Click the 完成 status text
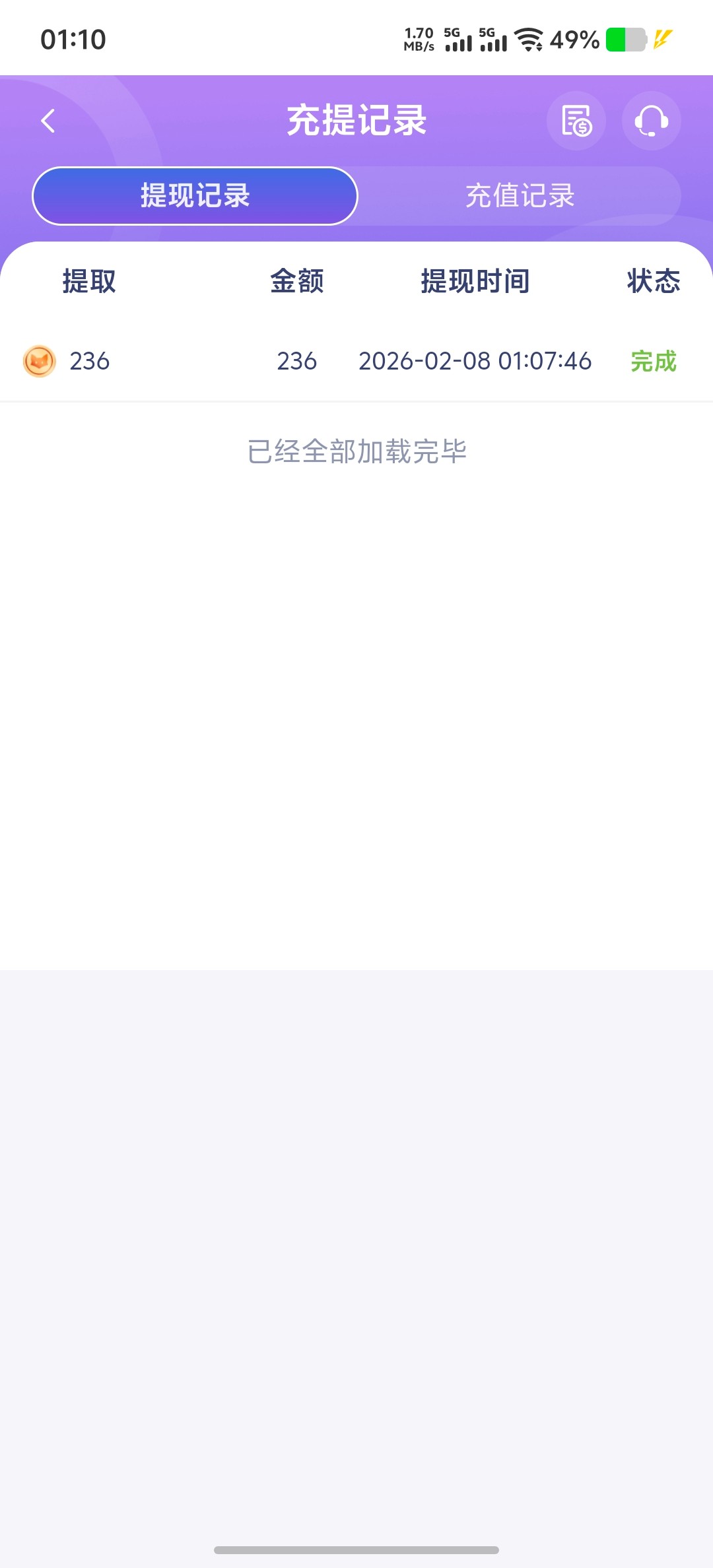Screen dimensions: 713x1568 (652, 361)
